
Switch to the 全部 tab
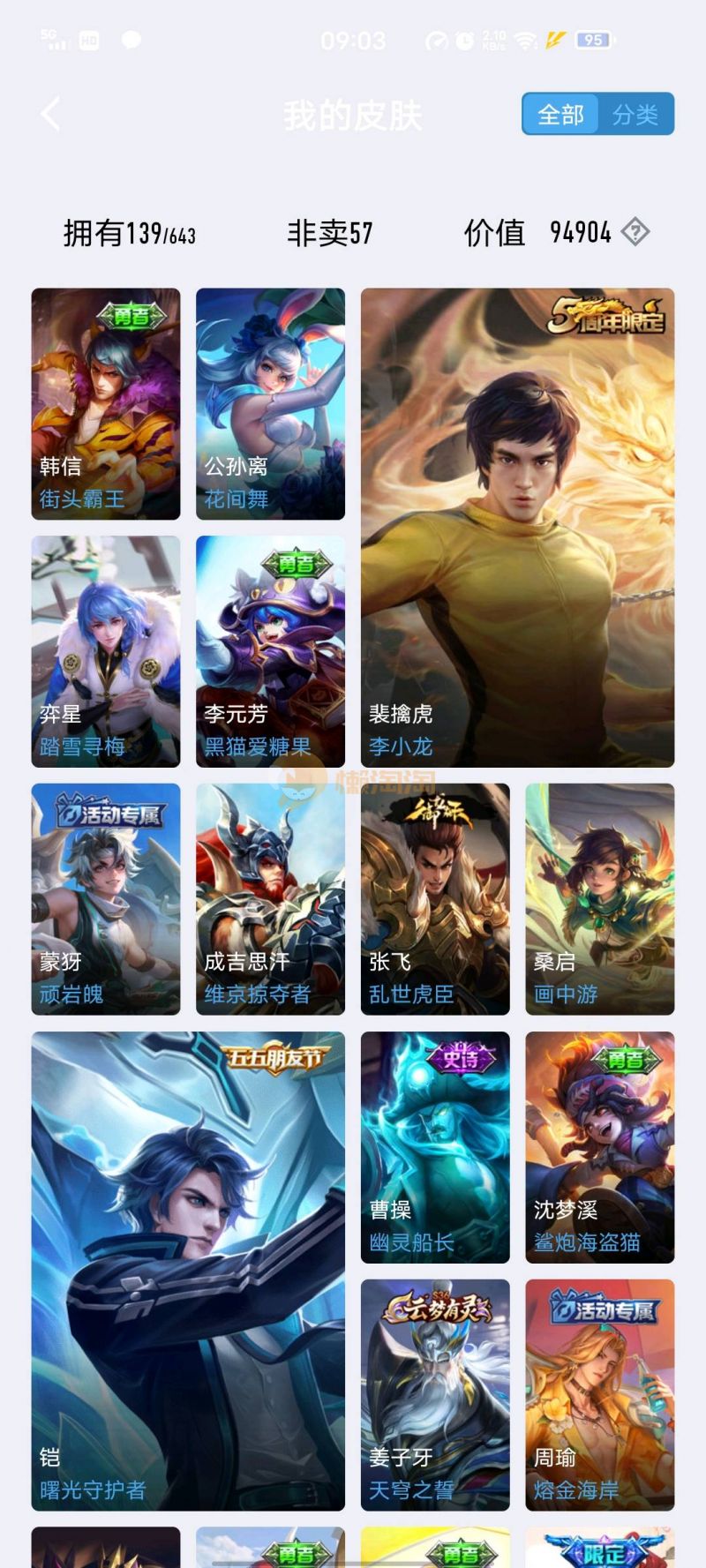[560, 115]
